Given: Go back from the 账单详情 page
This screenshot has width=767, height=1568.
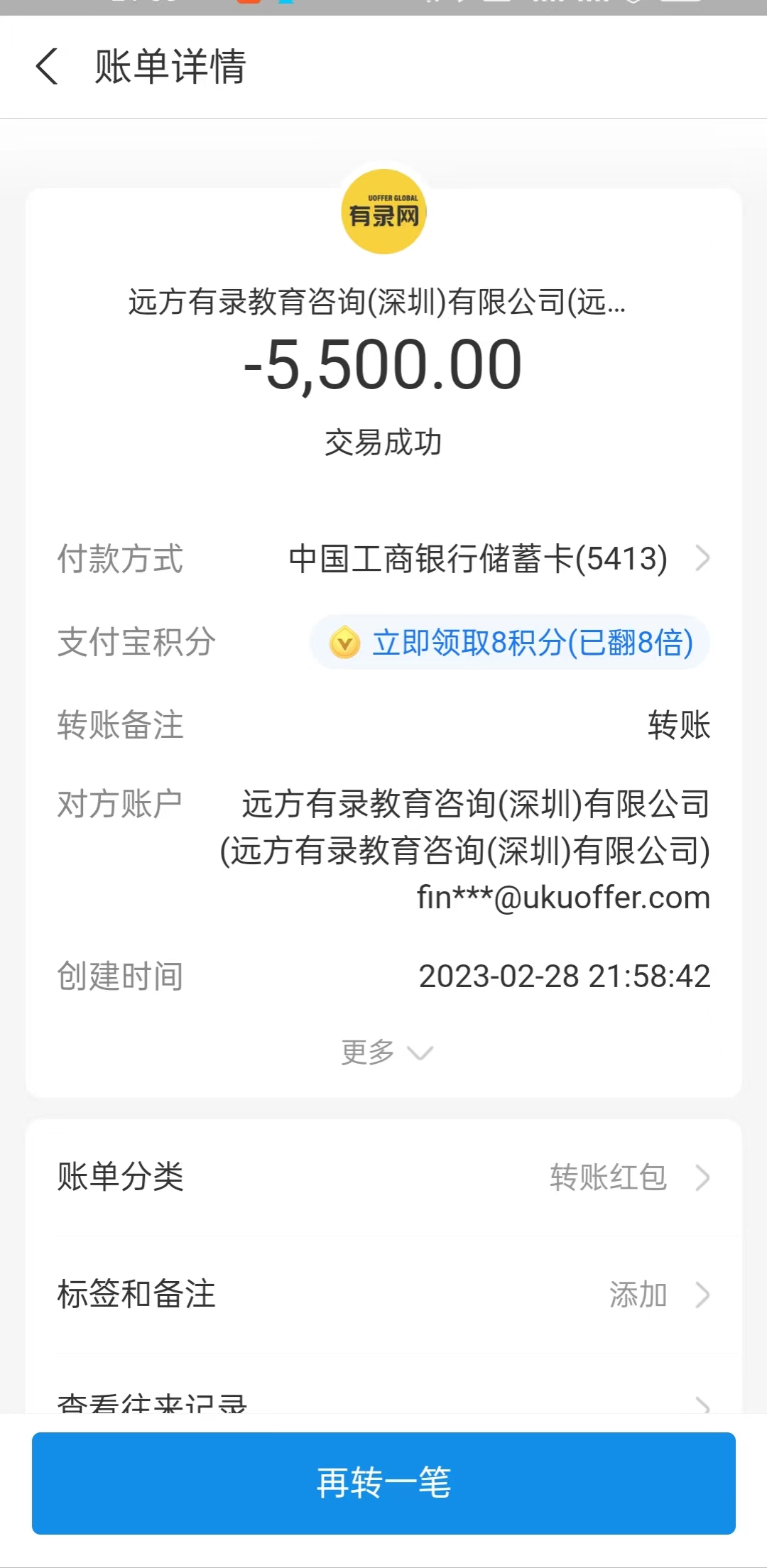Looking at the screenshot, I should coord(47,67).
